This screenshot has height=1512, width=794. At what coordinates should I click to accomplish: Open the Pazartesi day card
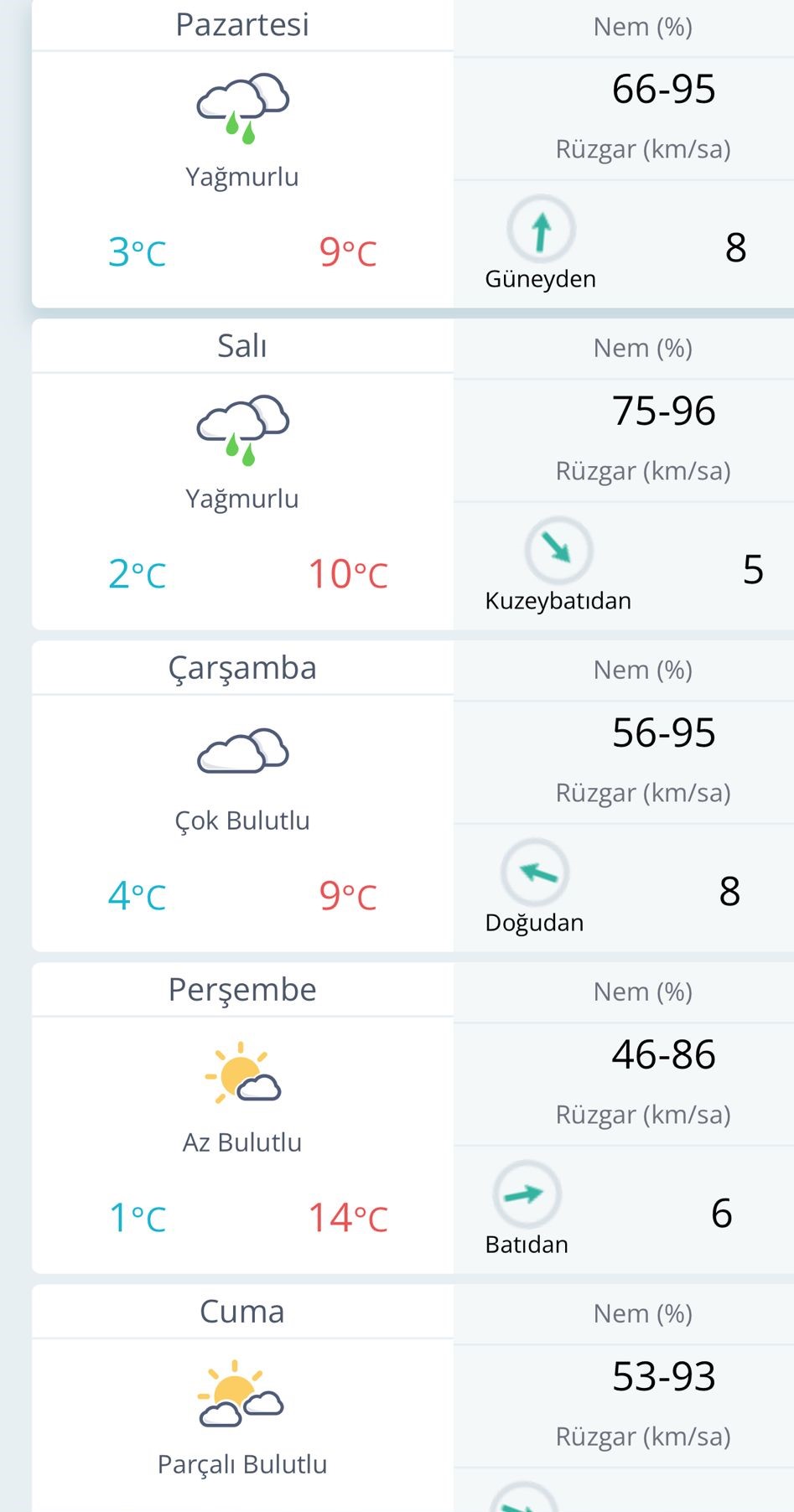(x=242, y=25)
